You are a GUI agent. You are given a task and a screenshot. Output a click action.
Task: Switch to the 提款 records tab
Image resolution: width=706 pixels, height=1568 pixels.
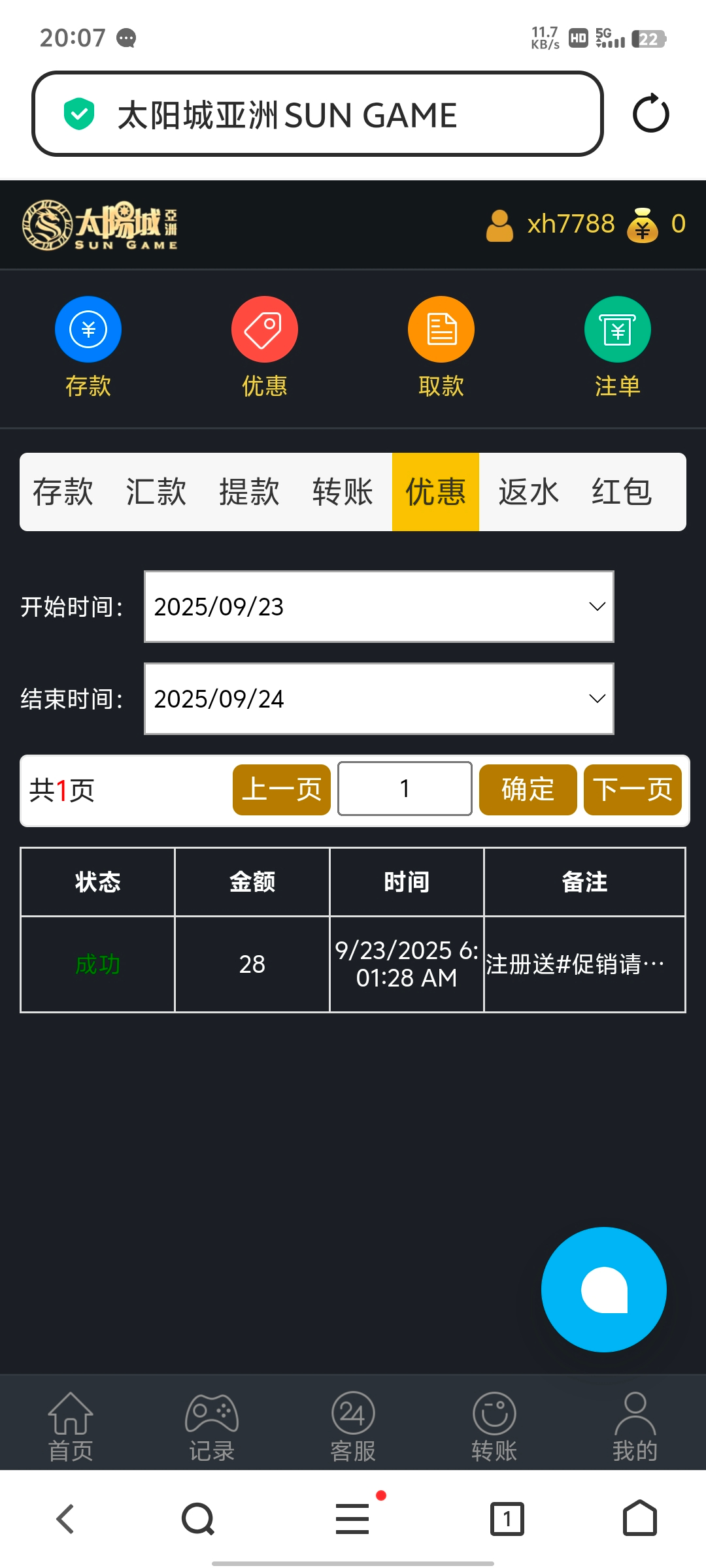pos(249,492)
